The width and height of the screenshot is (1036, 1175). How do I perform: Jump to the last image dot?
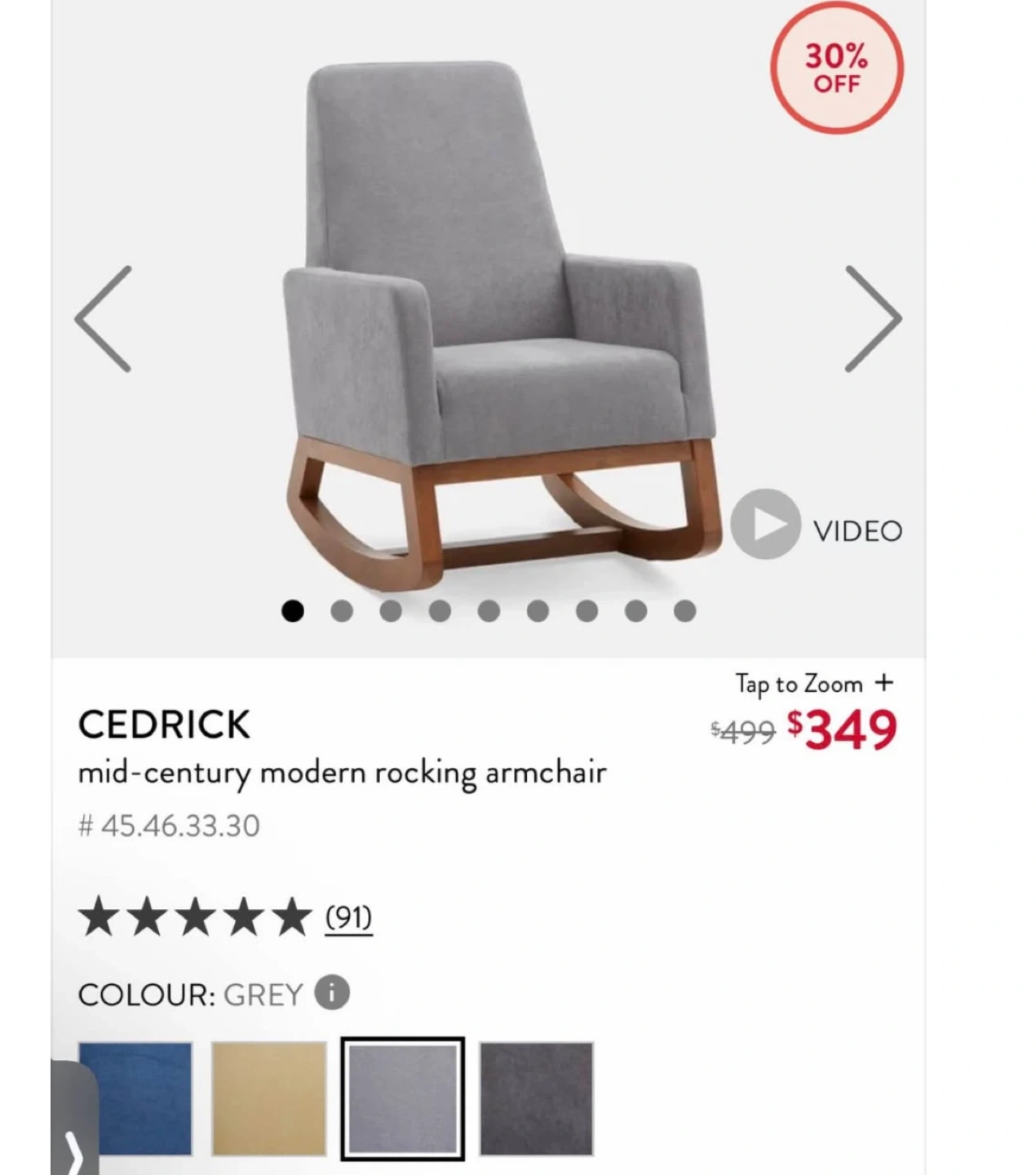click(685, 610)
